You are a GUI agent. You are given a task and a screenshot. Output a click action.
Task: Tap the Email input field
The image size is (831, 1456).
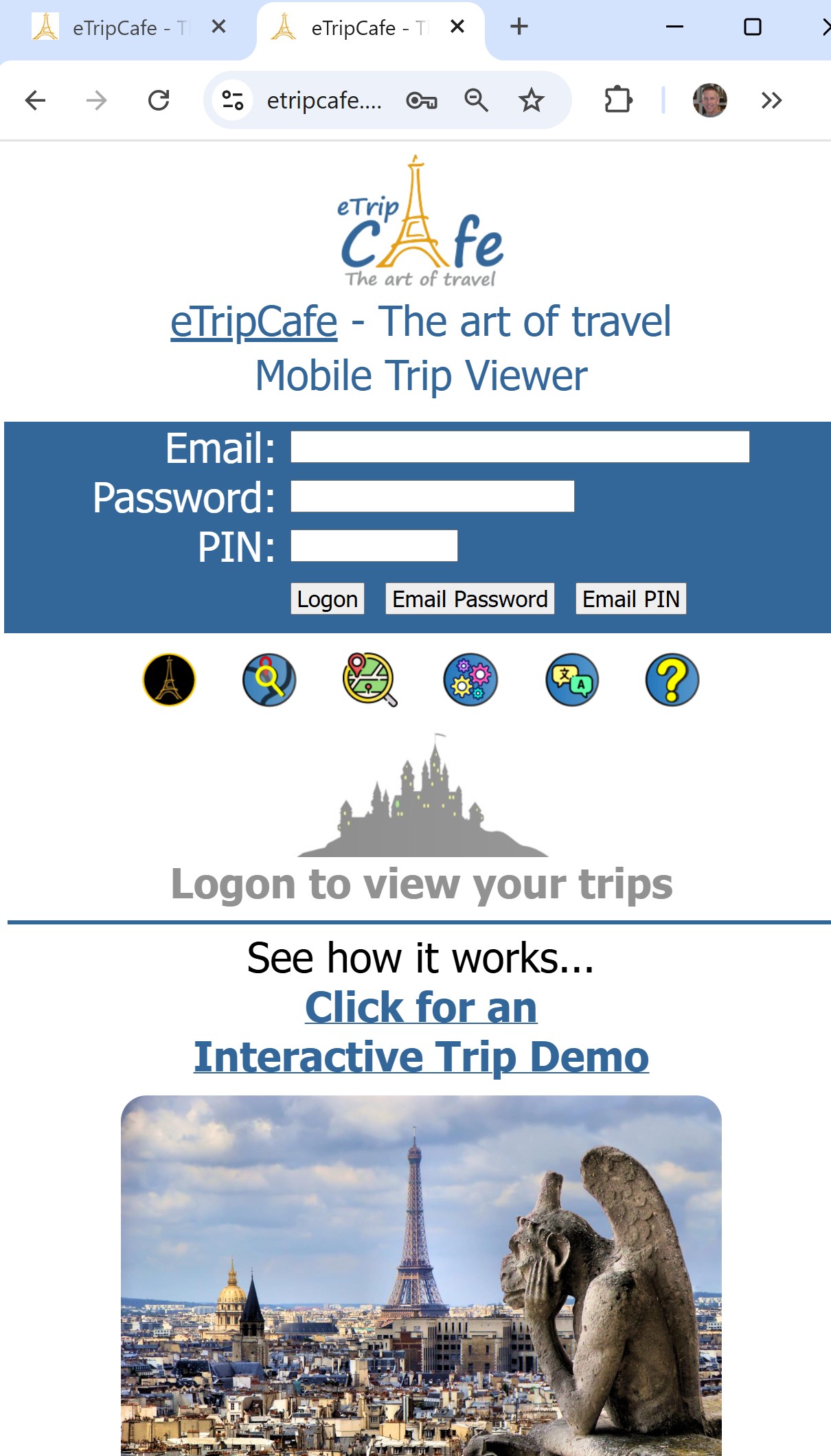click(x=519, y=447)
